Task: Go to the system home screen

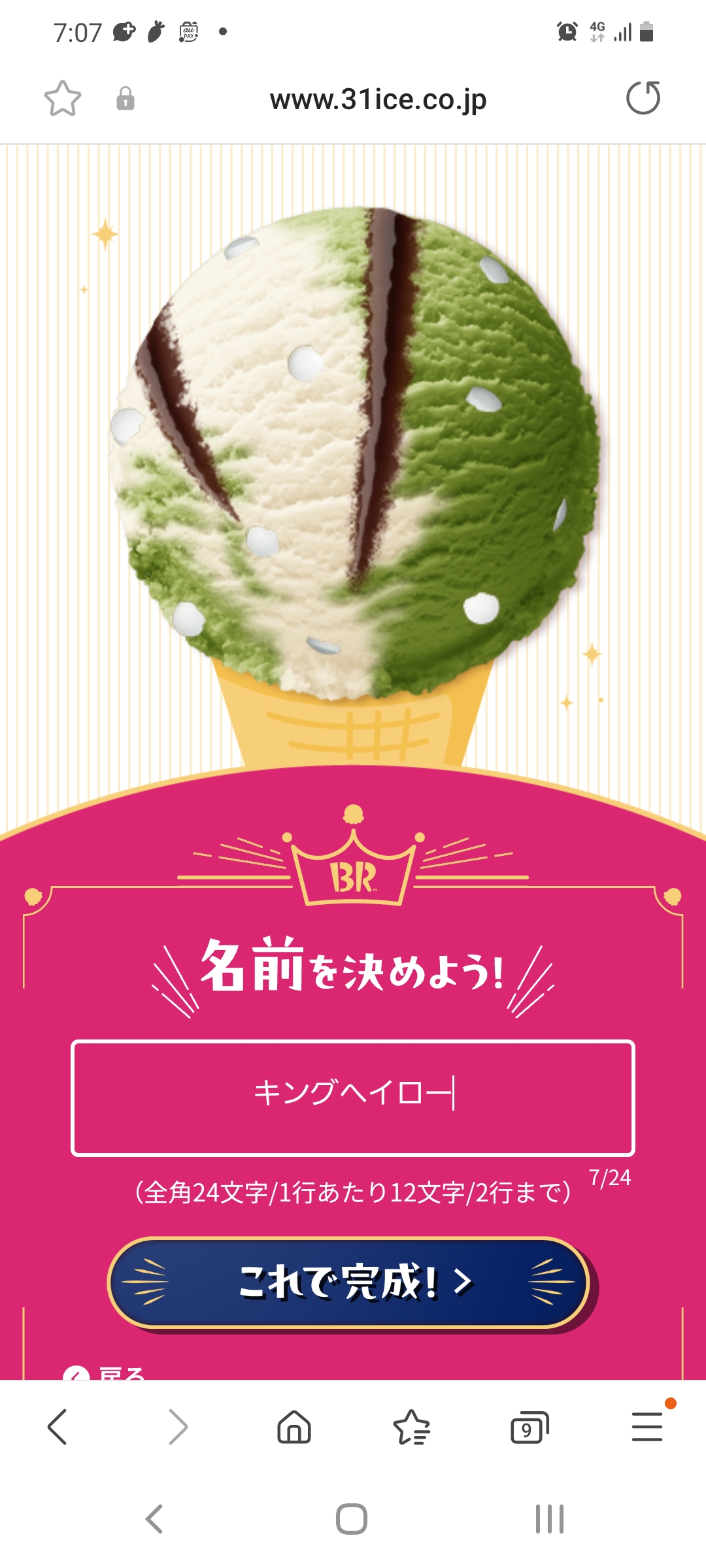Action: [352, 1519]
